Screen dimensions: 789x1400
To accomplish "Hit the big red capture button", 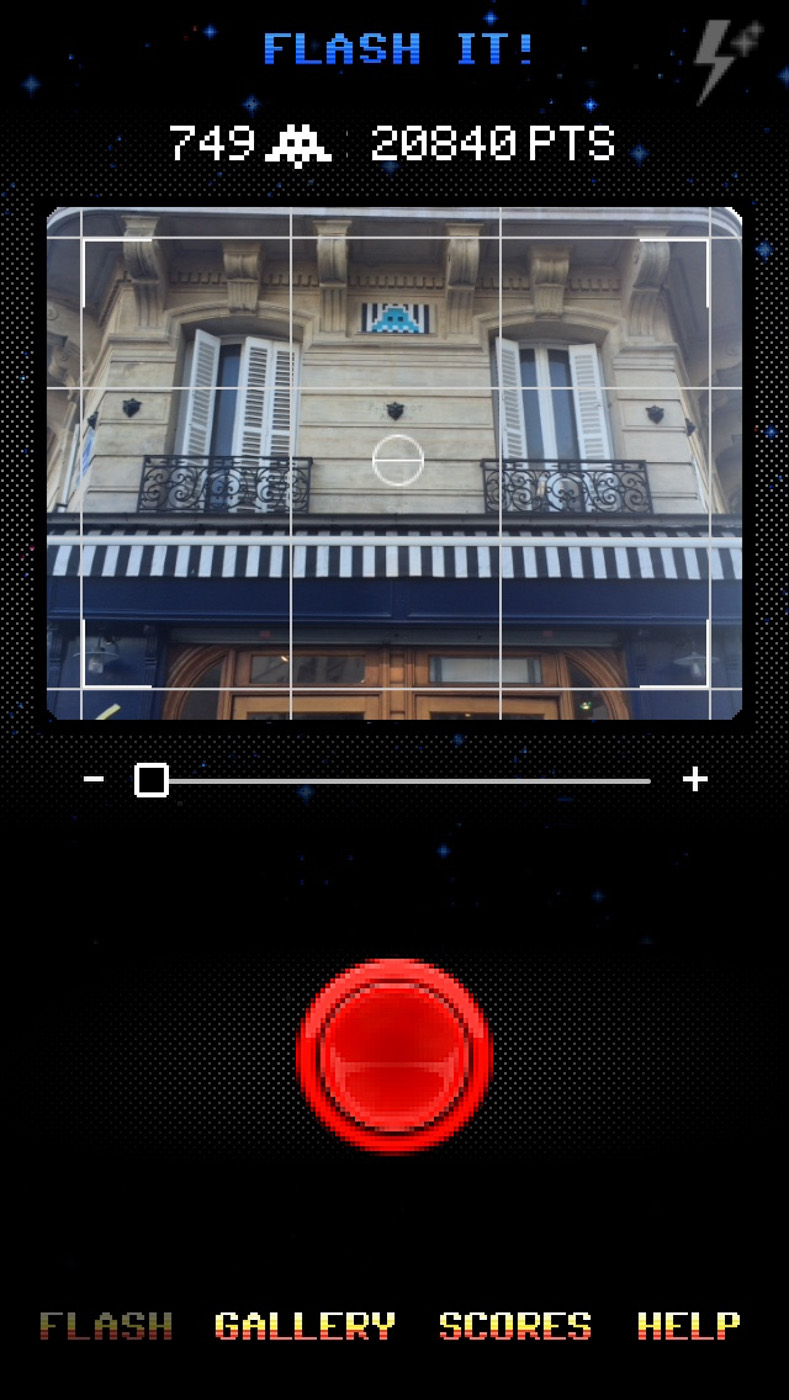I will coord(395,1056).
